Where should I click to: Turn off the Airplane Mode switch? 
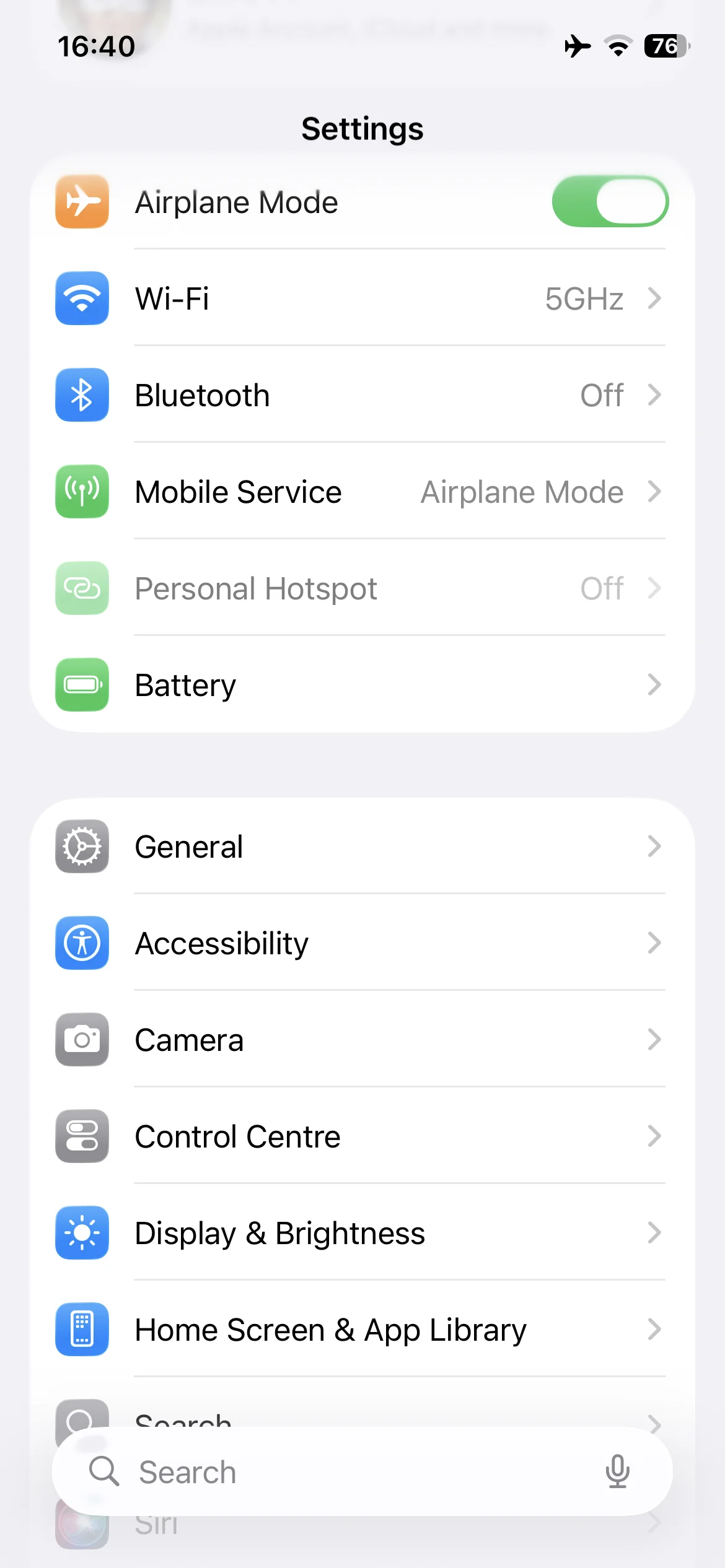point(610,202)
